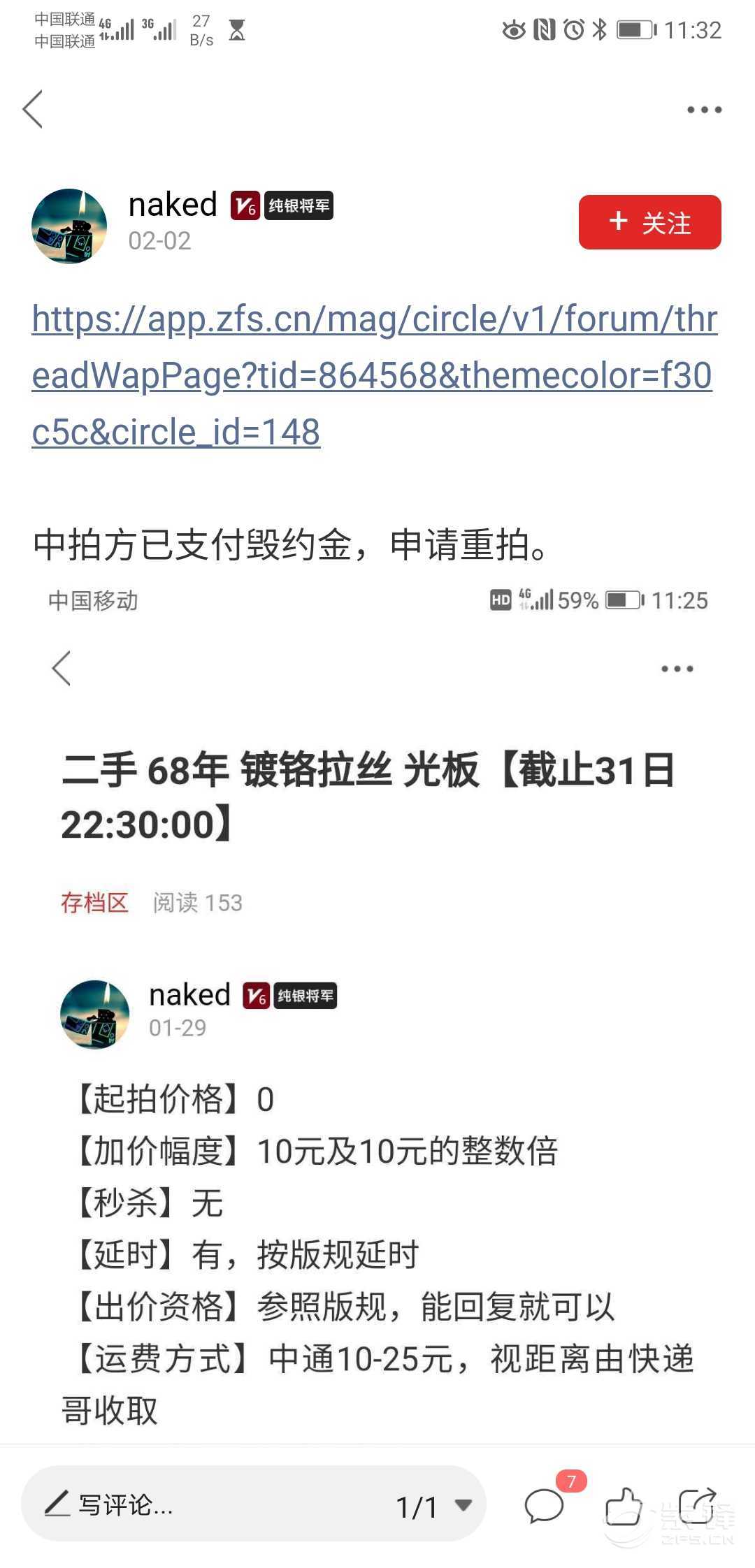Open the comments with 7 badge

tap(545, 1504)
